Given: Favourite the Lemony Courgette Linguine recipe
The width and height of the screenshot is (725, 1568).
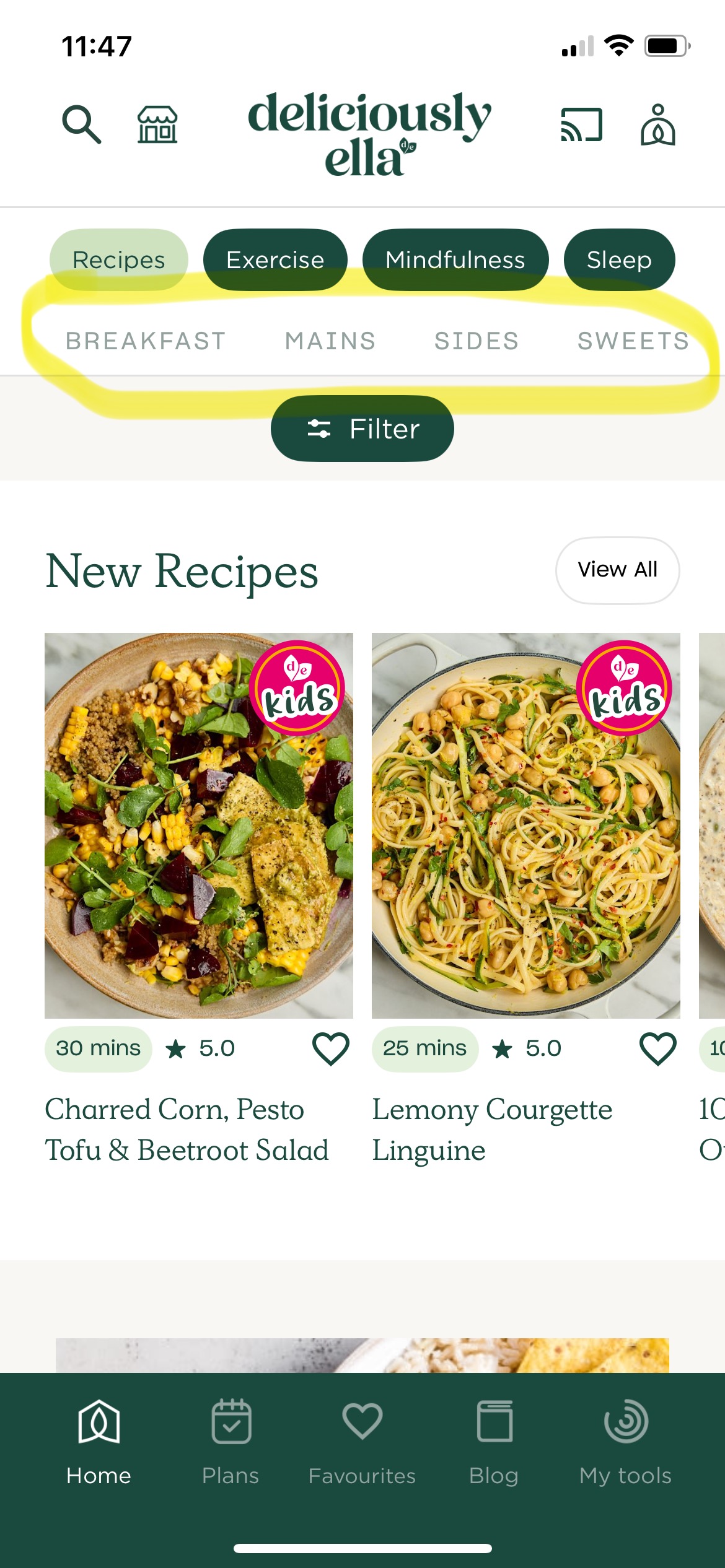Looking at the screenshot, I should tap(657, 1048).
